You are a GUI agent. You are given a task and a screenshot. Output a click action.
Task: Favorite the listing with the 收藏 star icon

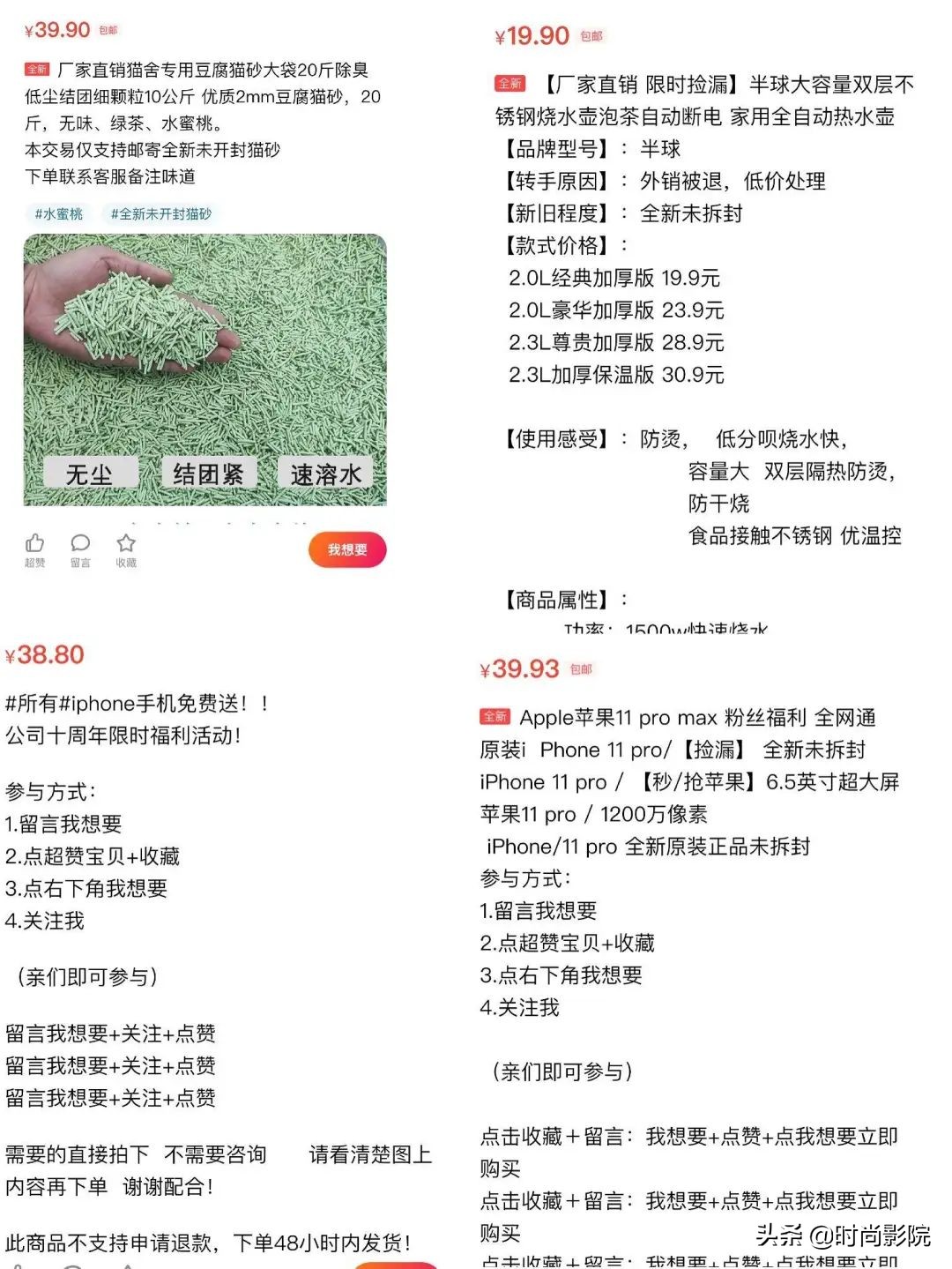(126, 542)
